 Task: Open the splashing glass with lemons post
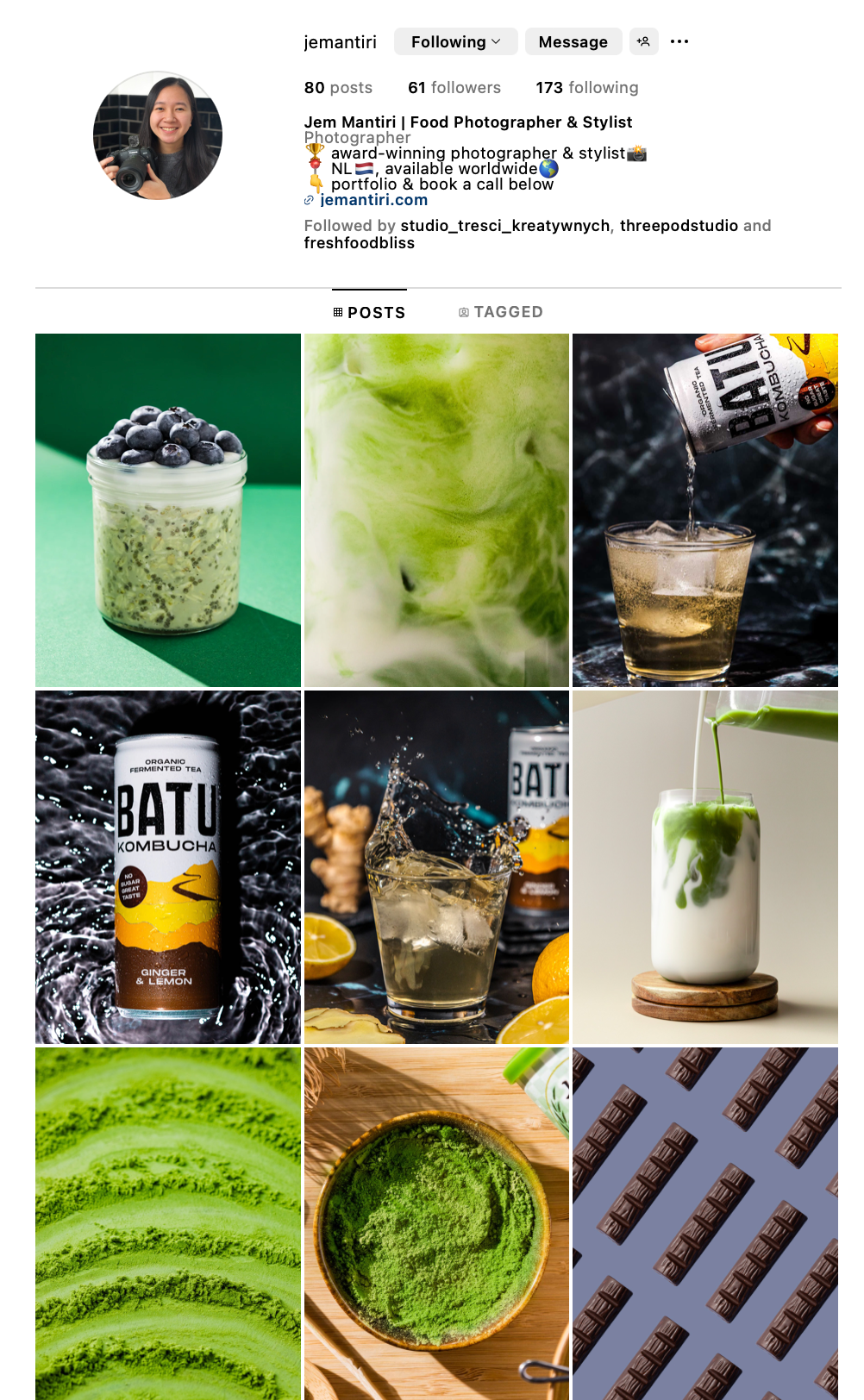point(436,866)
